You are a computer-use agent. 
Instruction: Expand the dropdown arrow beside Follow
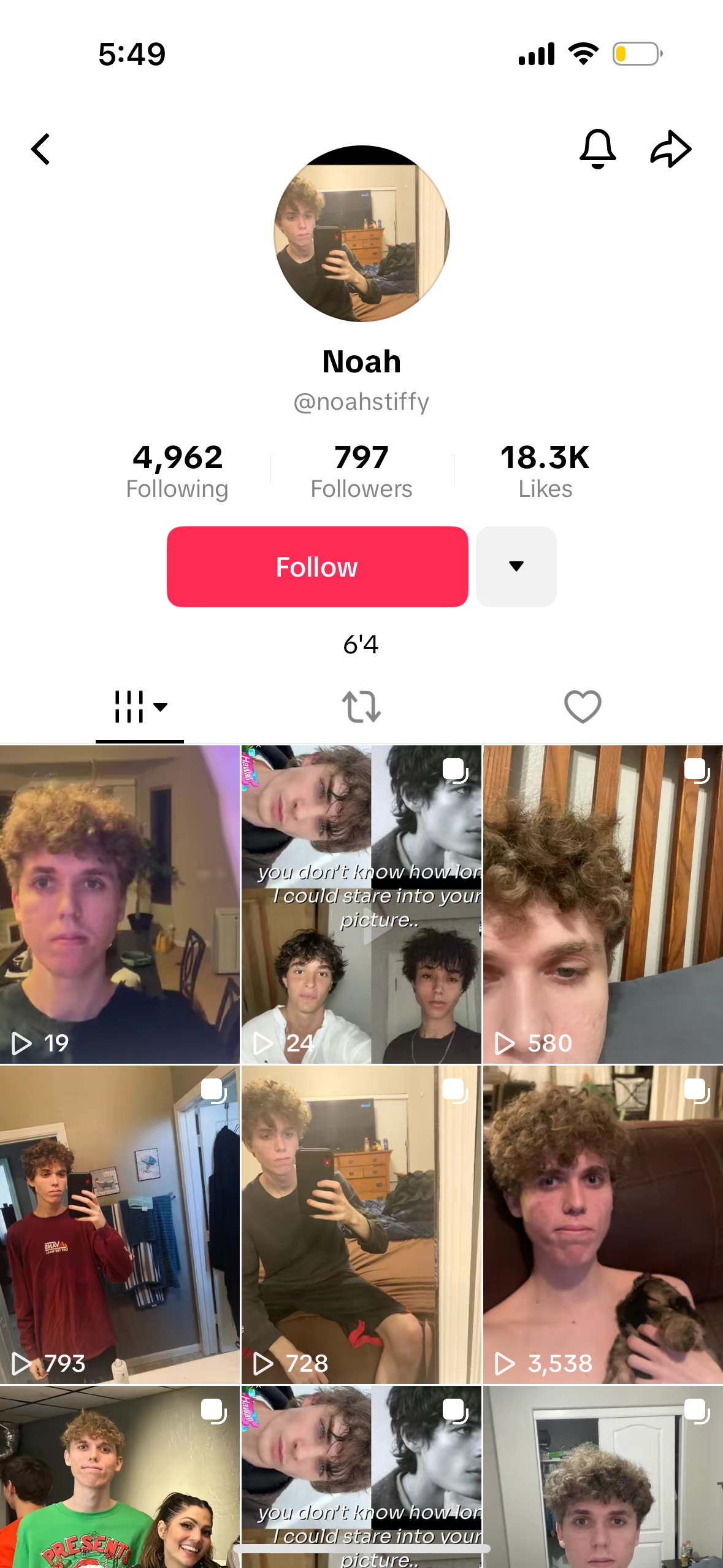(516, 567)
